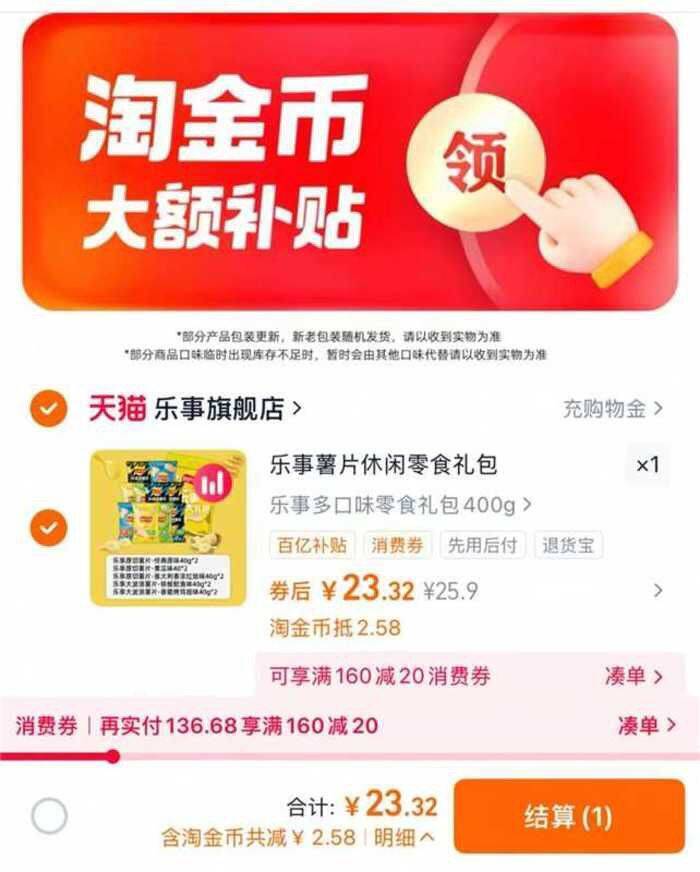Image resolution: width=700 pixels, height=872 pixels.
Task: Uncheck the 乐事薯片休闲零食礼包 item
Action: pyautogui.click(x=49, y=527)
